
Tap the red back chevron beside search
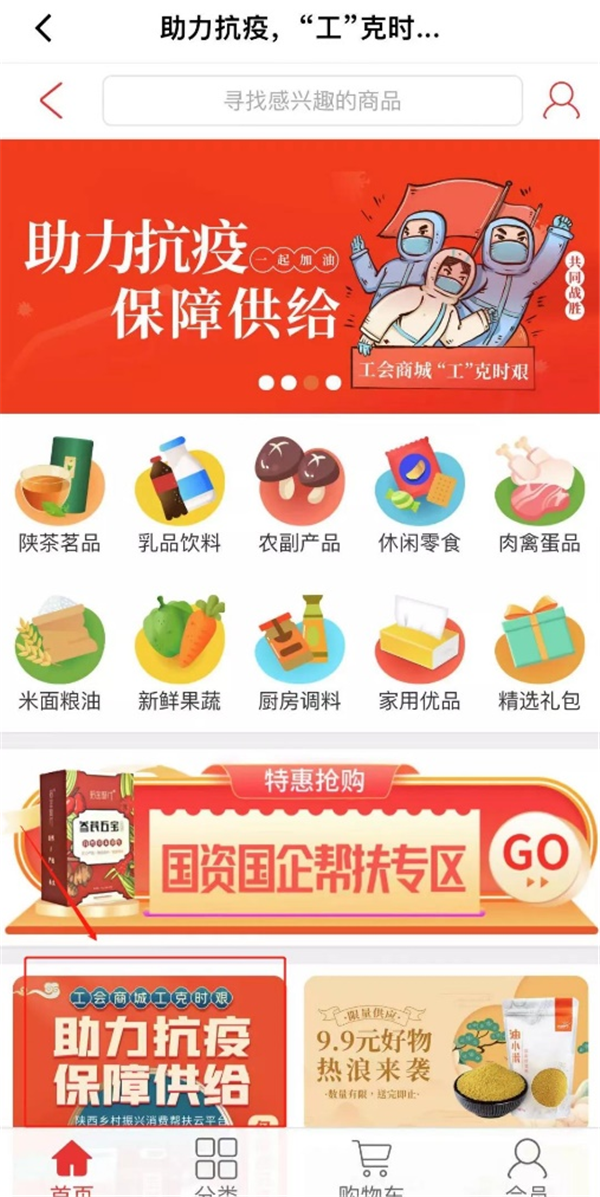51,101
